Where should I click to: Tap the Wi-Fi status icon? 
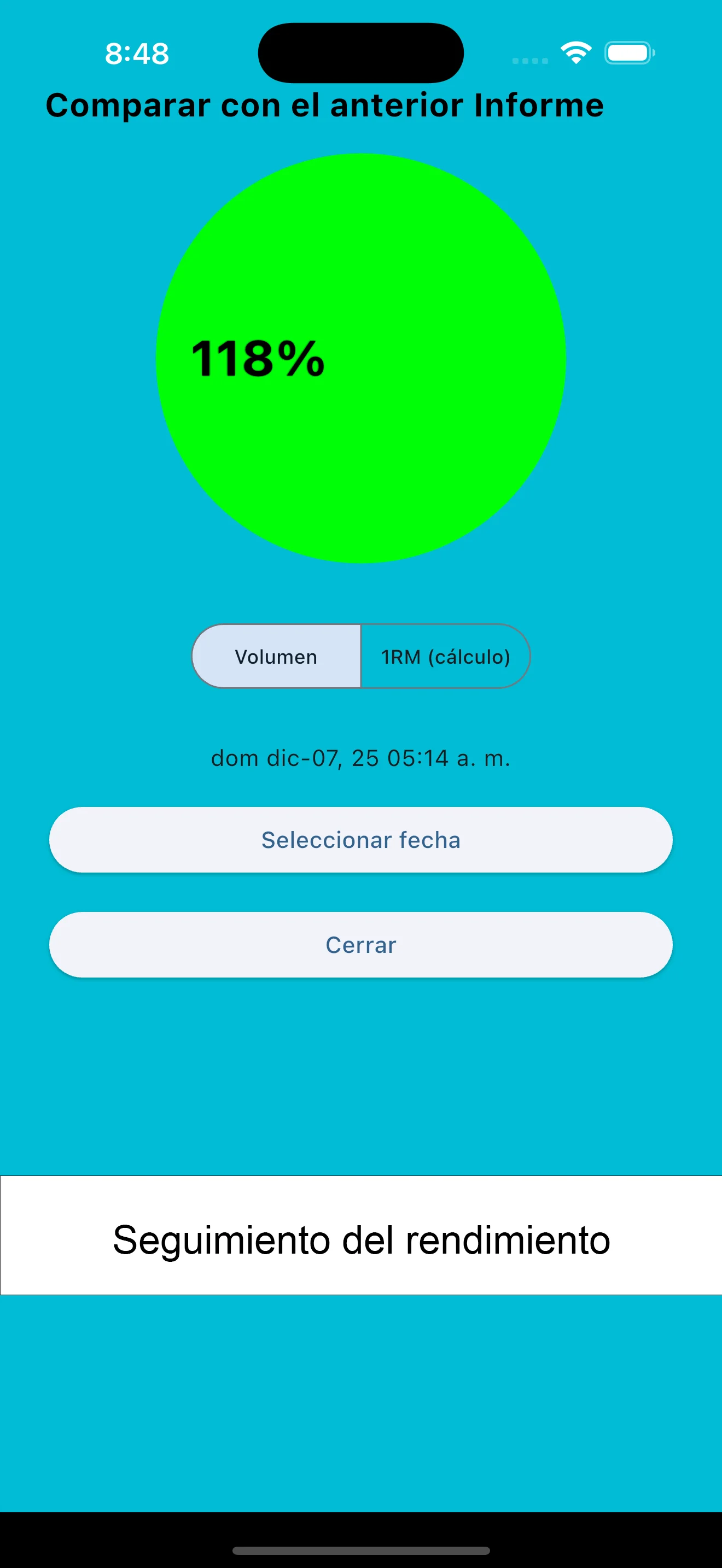point(575,52)
